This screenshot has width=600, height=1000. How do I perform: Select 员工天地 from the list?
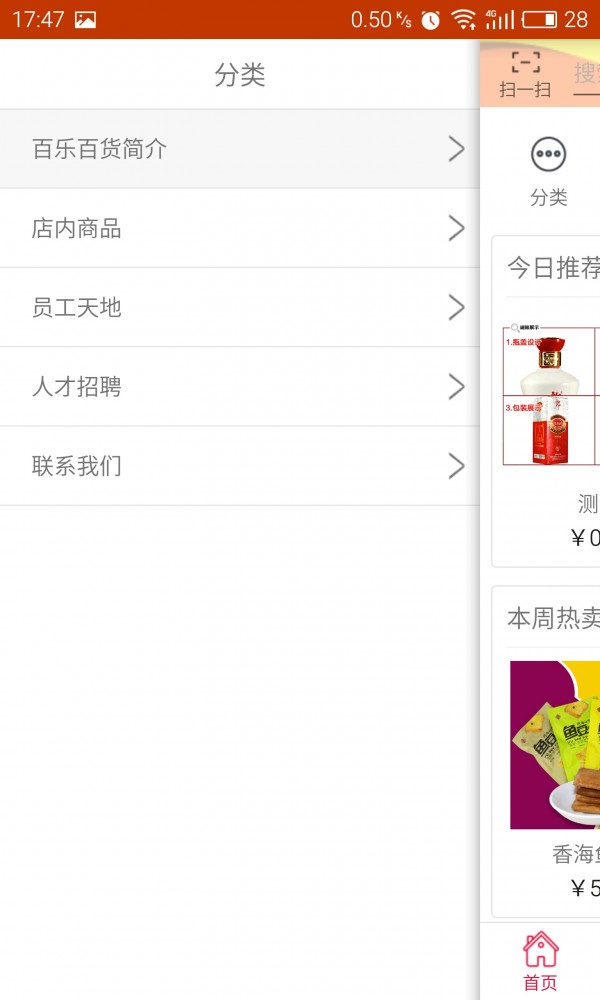click(x=240, y=307)
